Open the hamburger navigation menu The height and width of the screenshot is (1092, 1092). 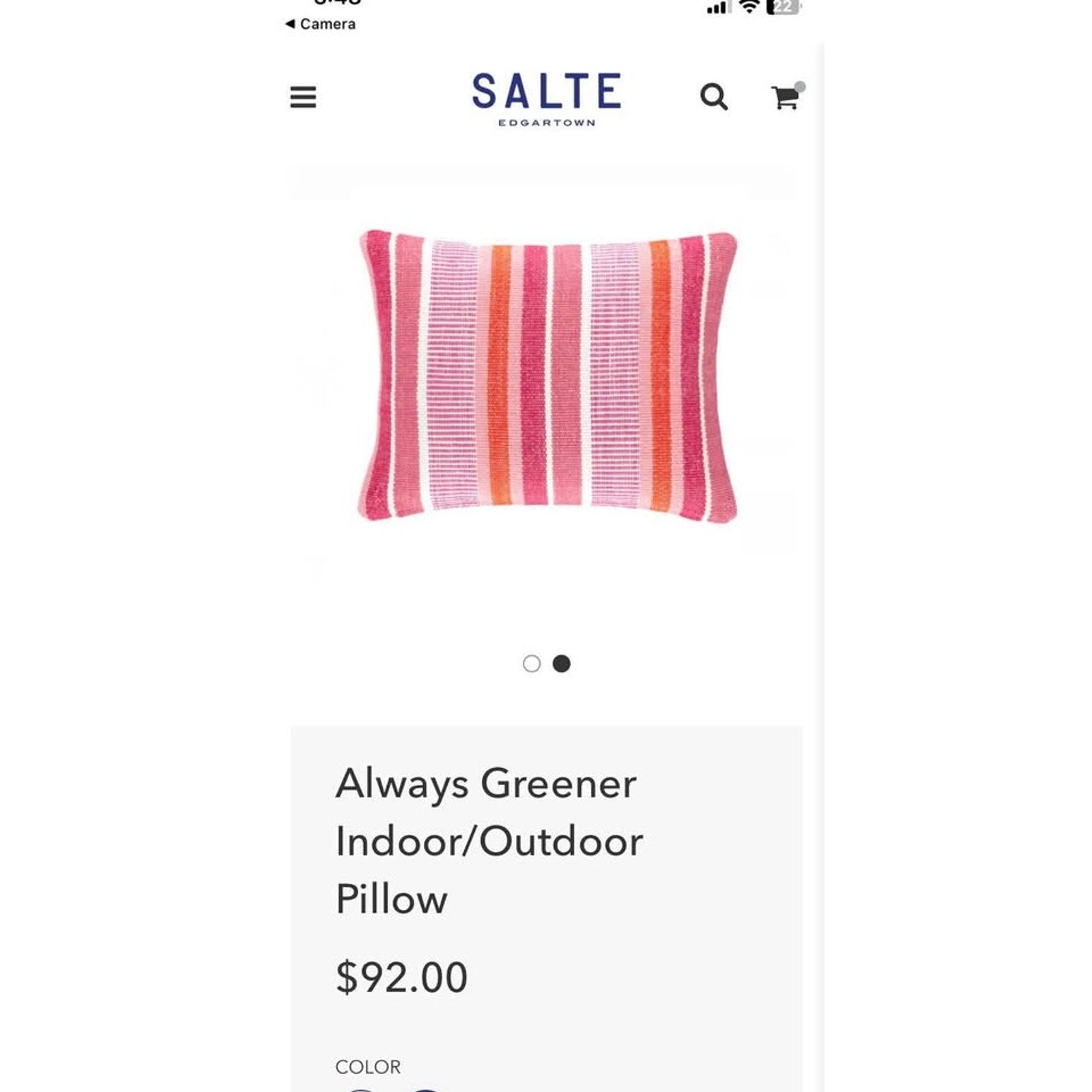303,97
